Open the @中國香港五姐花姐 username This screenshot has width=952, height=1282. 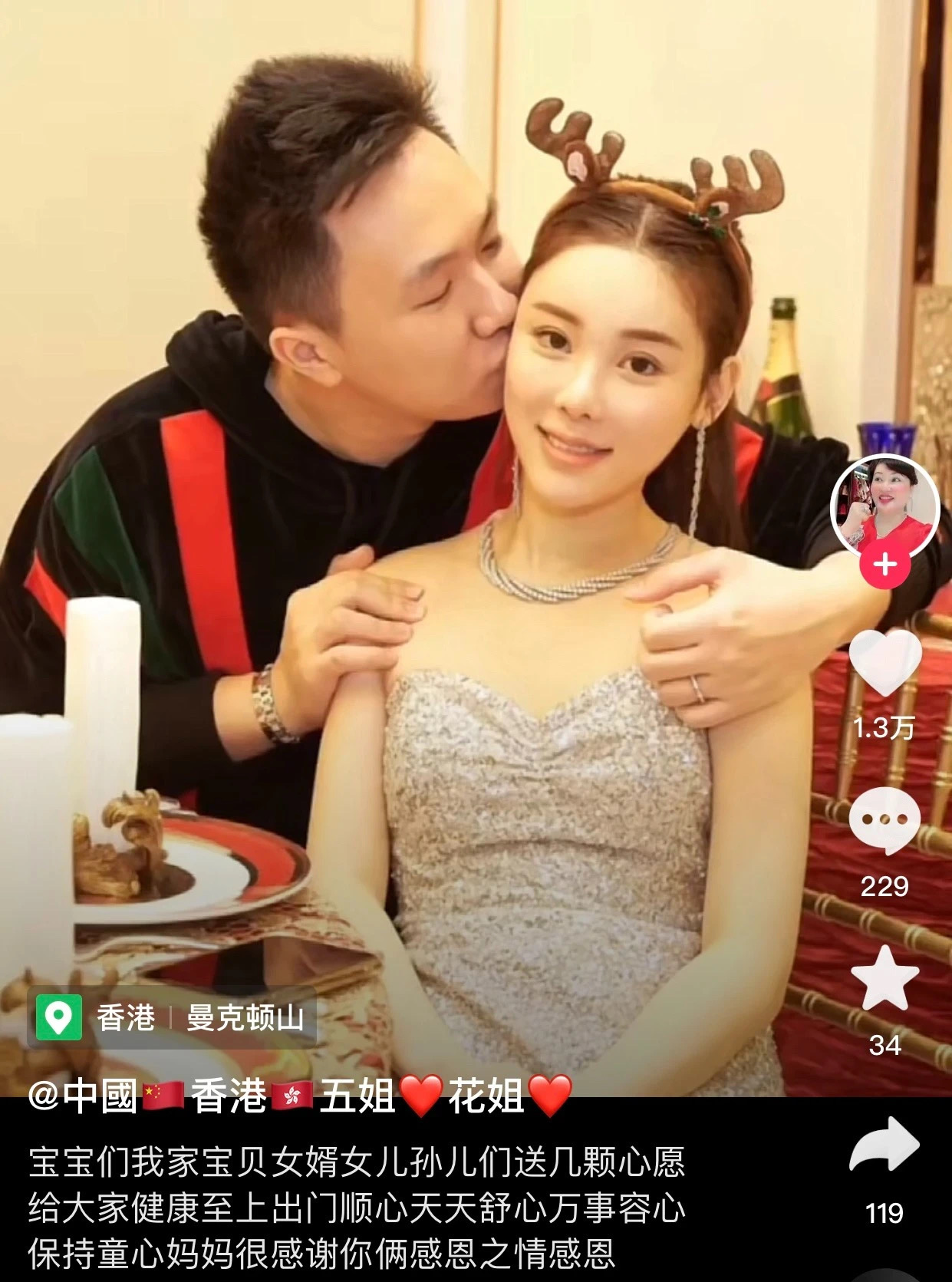coord(299,1095)
